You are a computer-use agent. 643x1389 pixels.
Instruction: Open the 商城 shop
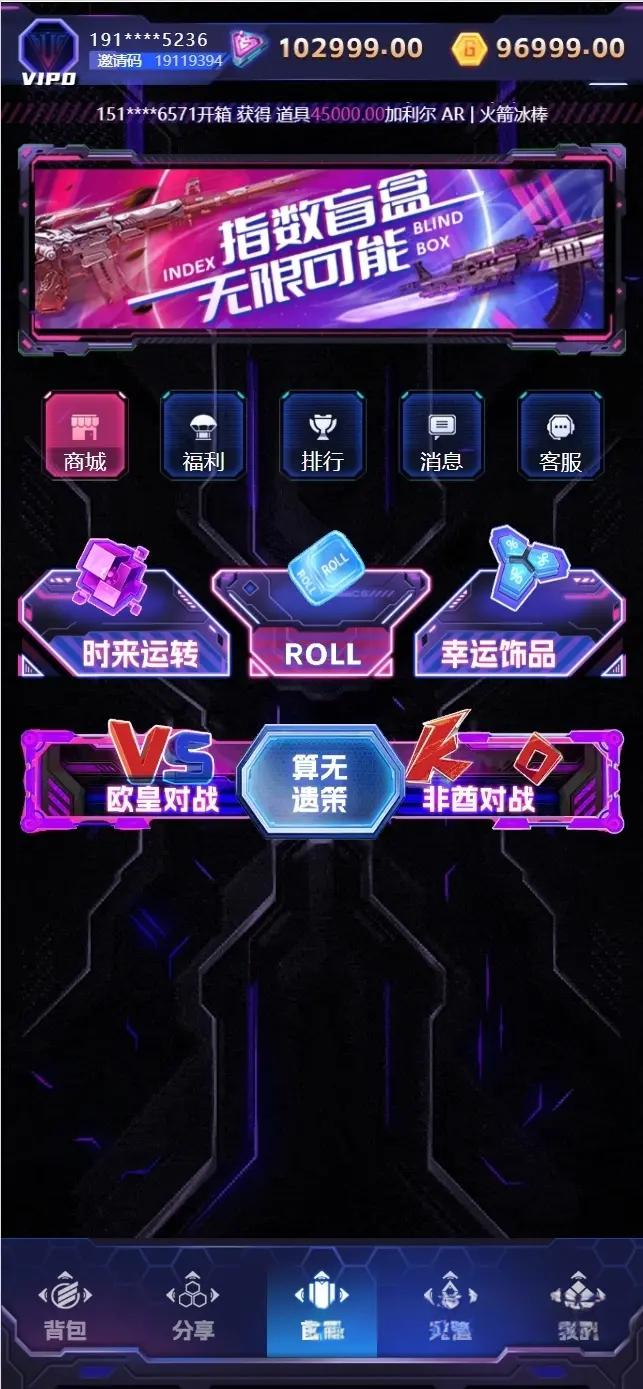(x=85, y=435)
